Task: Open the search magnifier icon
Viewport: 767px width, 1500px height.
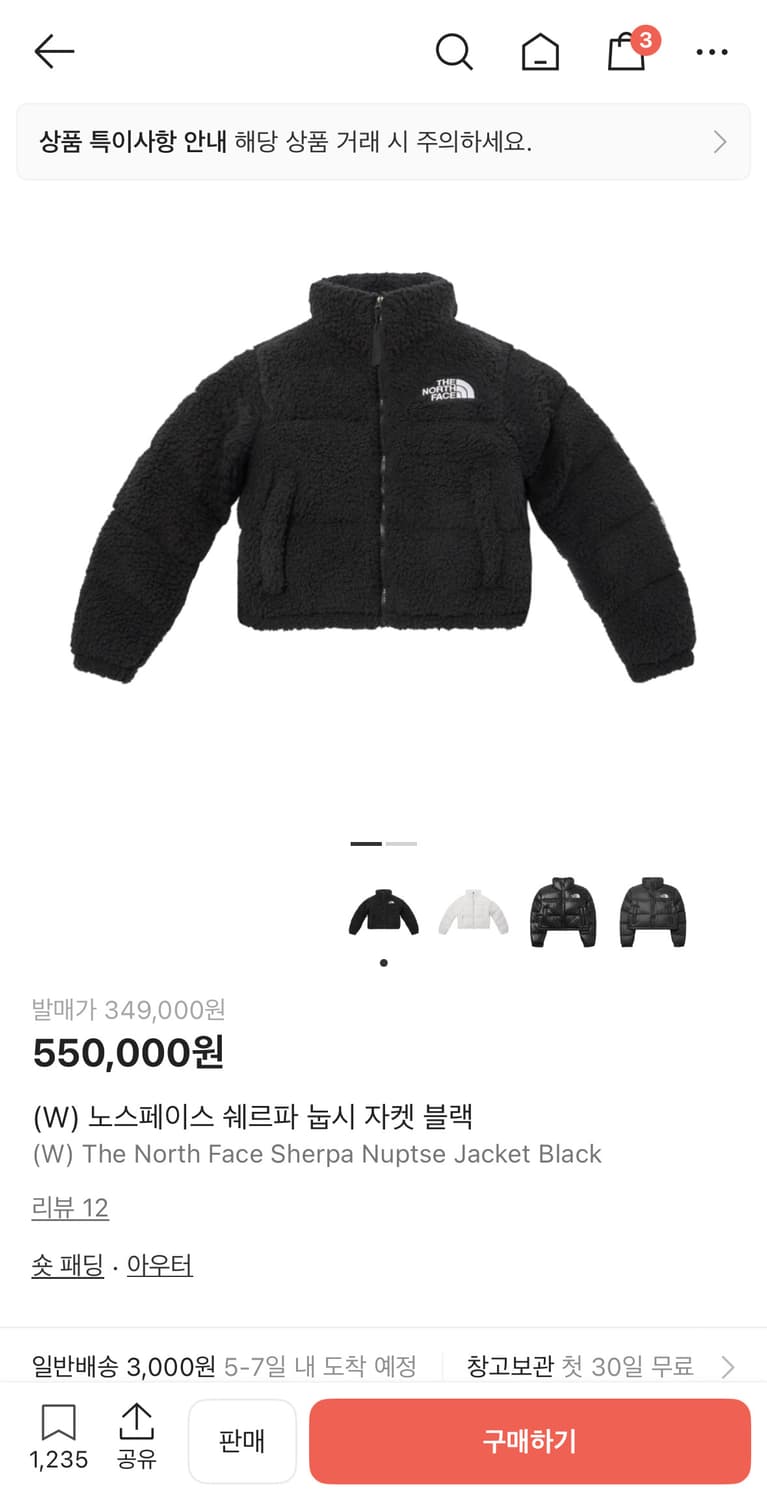Action: 455,51
